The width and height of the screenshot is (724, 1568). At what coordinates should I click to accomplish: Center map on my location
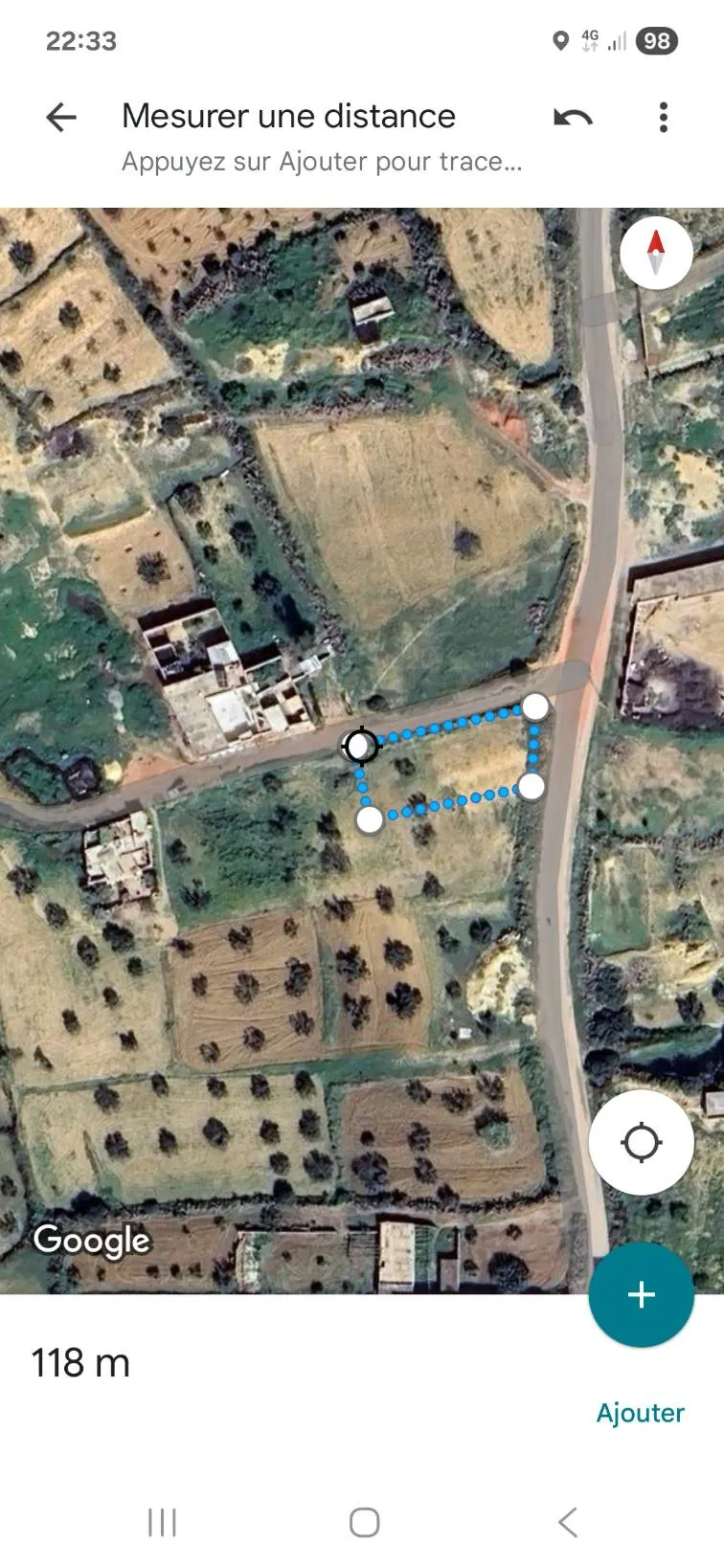[x=641, y=1142]
